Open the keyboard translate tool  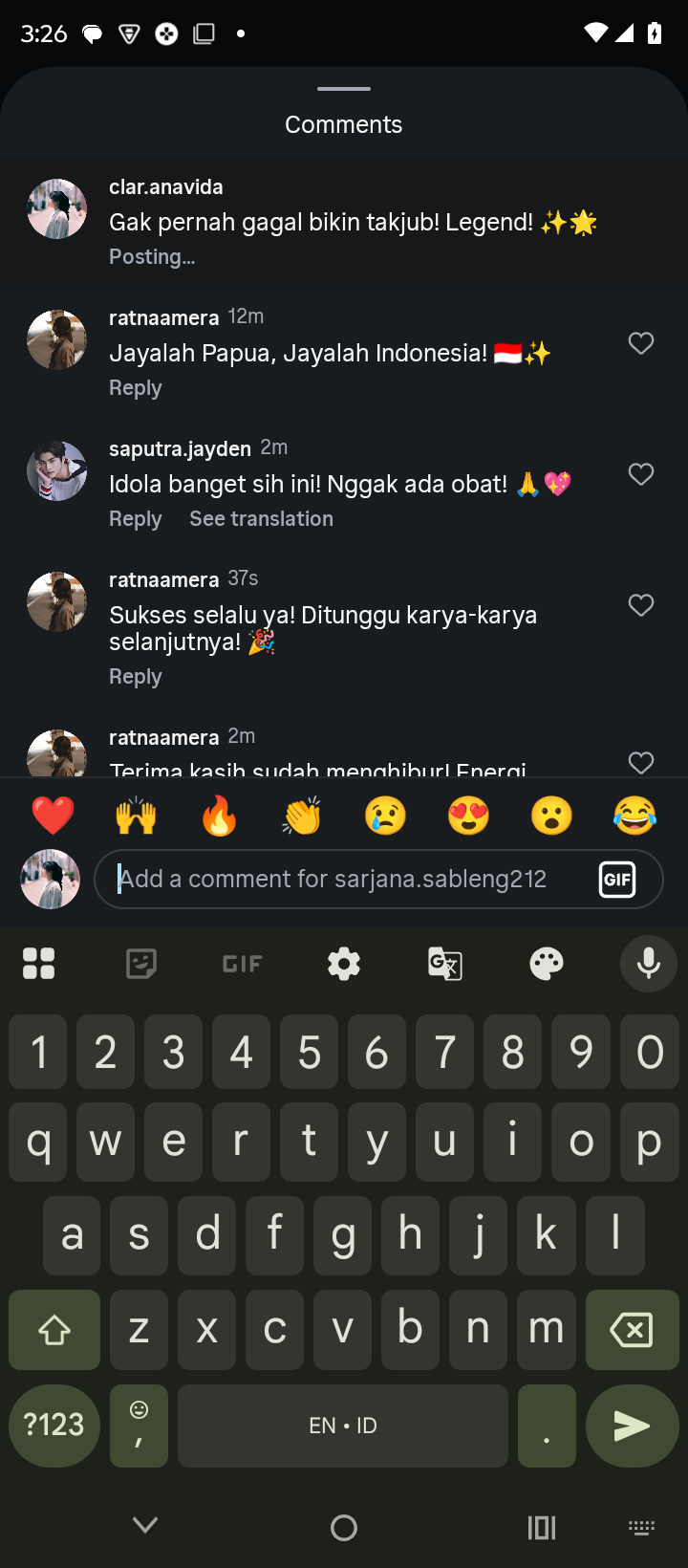445,964
